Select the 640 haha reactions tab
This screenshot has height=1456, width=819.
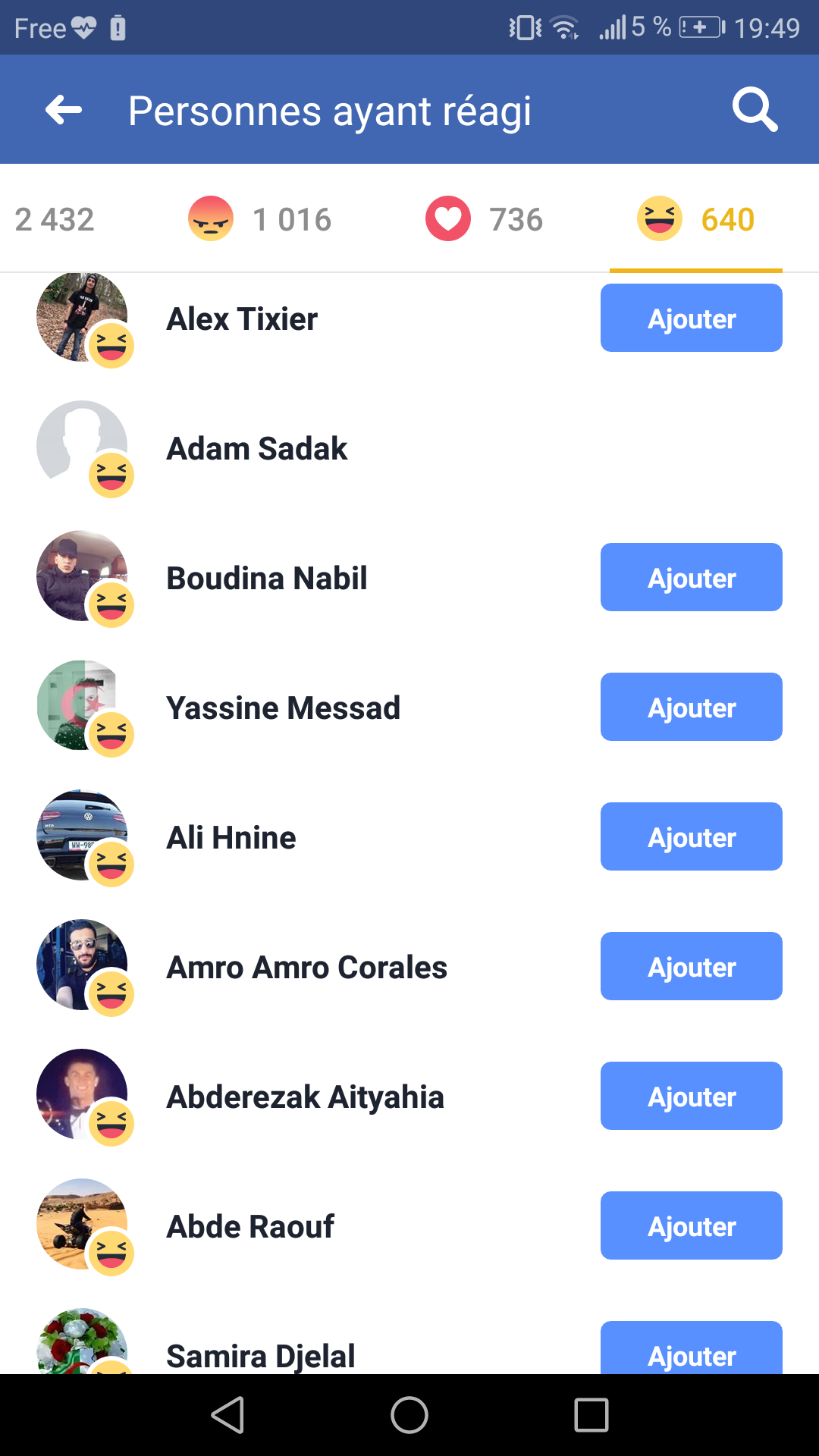[695, 220]
